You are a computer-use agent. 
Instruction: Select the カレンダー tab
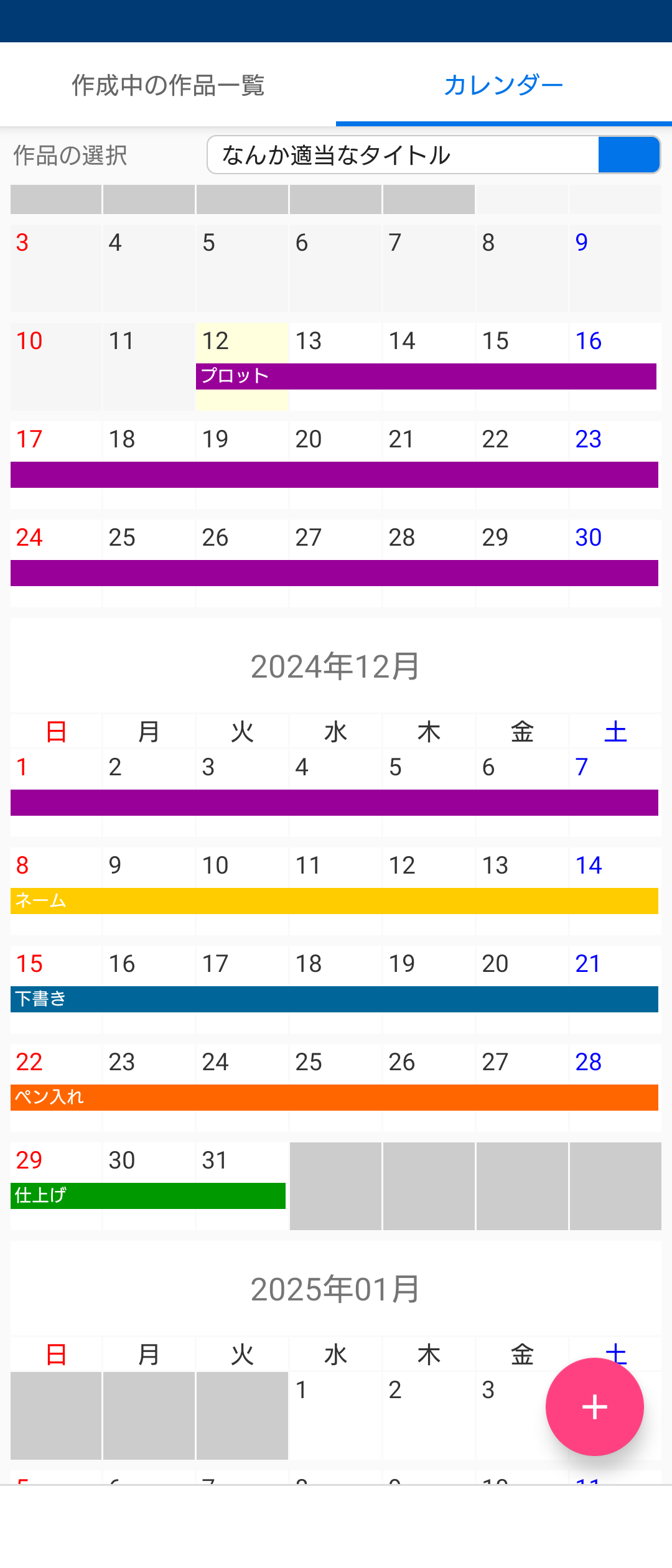(x=503, y=85)
